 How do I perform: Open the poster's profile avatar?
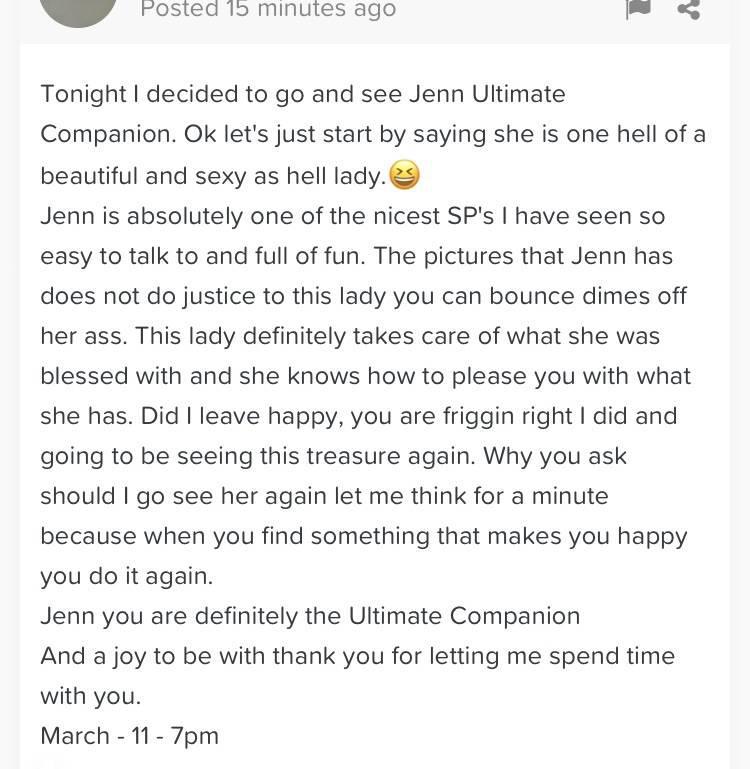(x=77, y=10)
